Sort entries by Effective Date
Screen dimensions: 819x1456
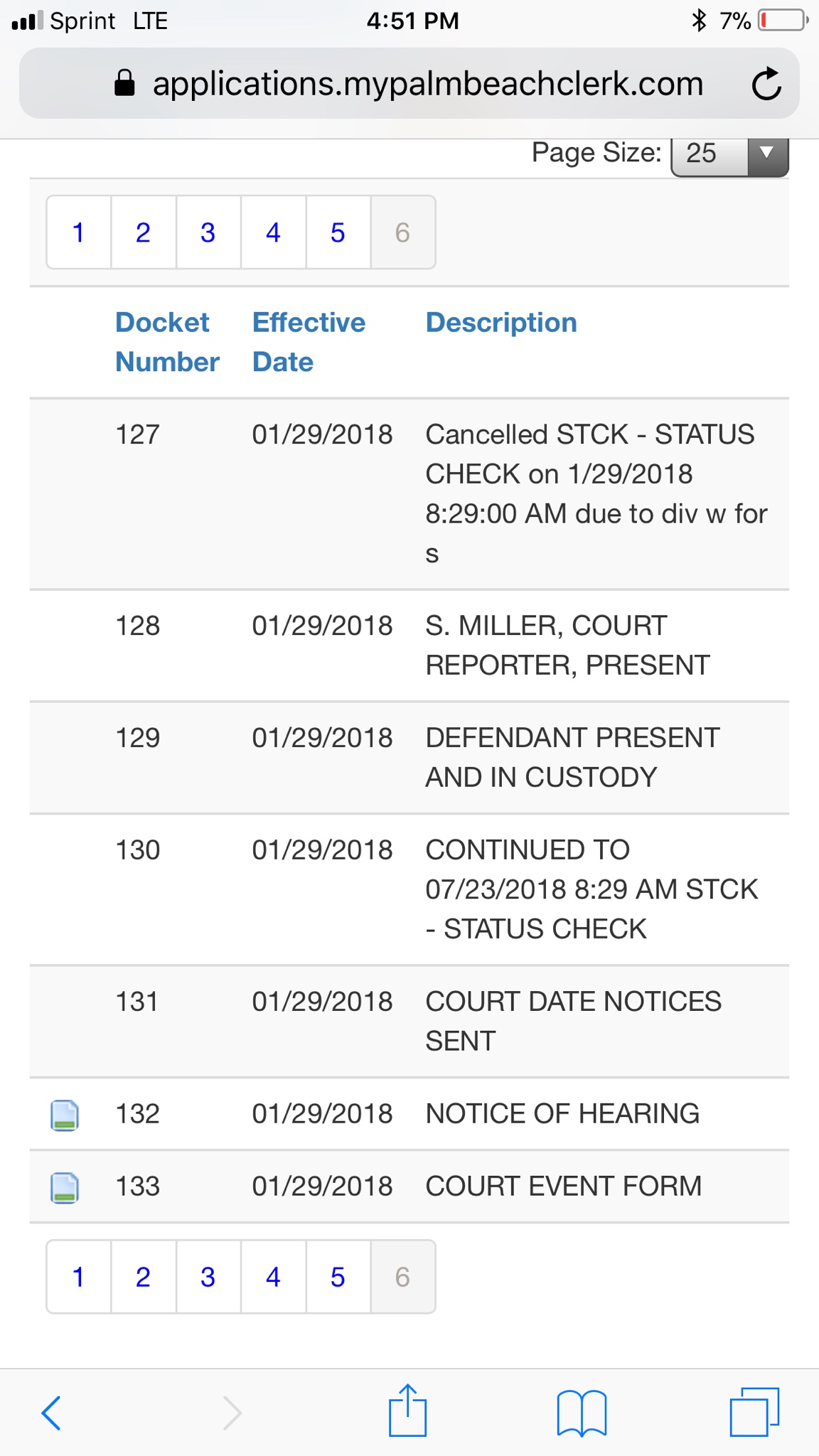[x=309, y=342]
